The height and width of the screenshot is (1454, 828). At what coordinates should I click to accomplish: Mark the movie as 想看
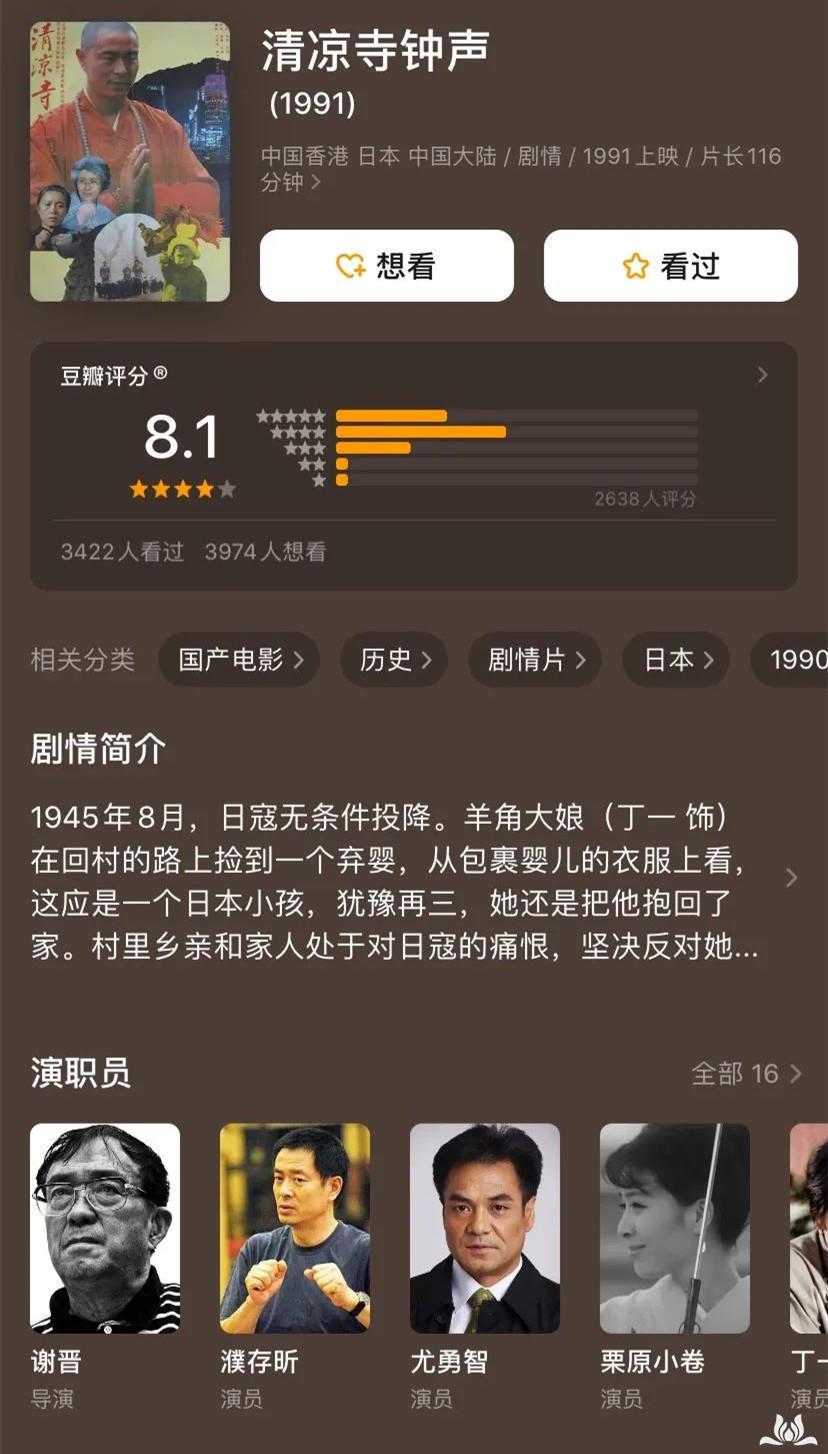386,266
